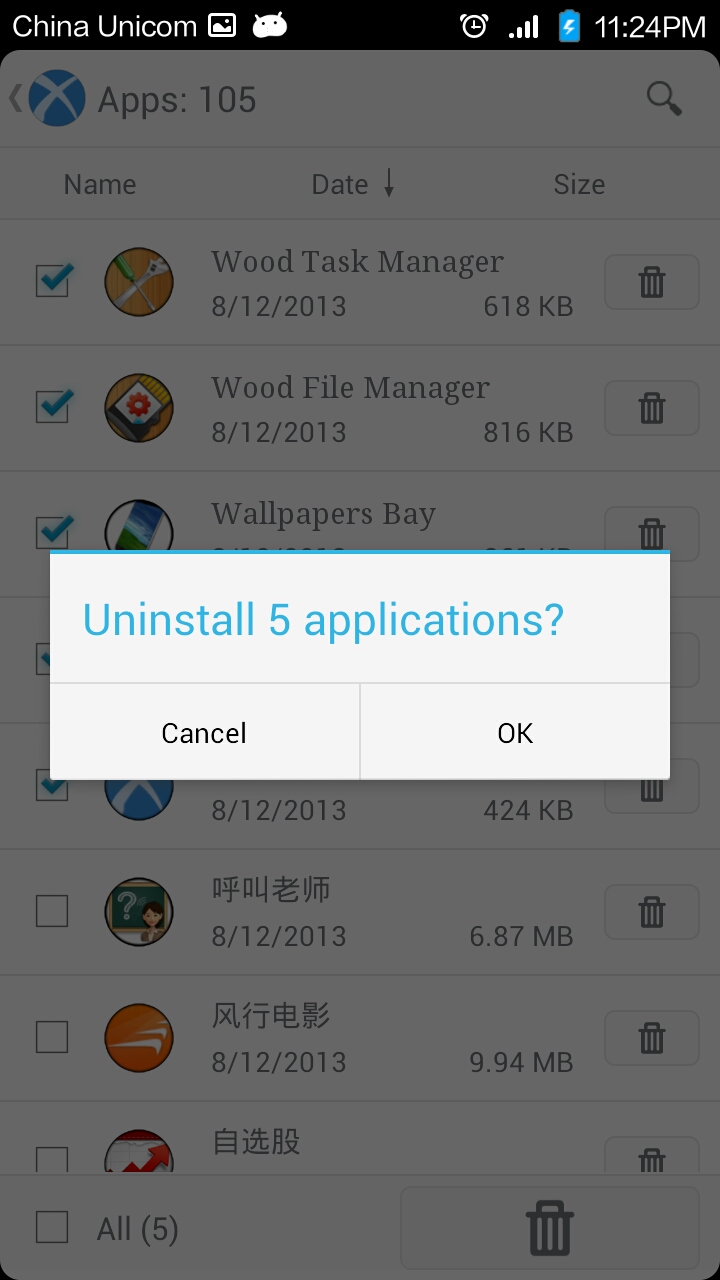
Task: Open search with the magnifier icon
Action: click(x=663, y=99)
